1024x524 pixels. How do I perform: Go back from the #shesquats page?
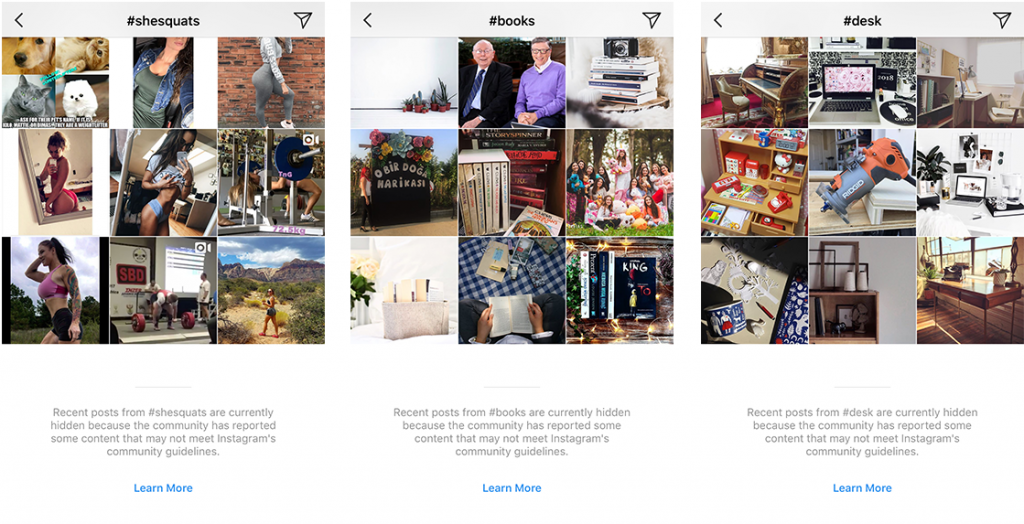[18, 20]
